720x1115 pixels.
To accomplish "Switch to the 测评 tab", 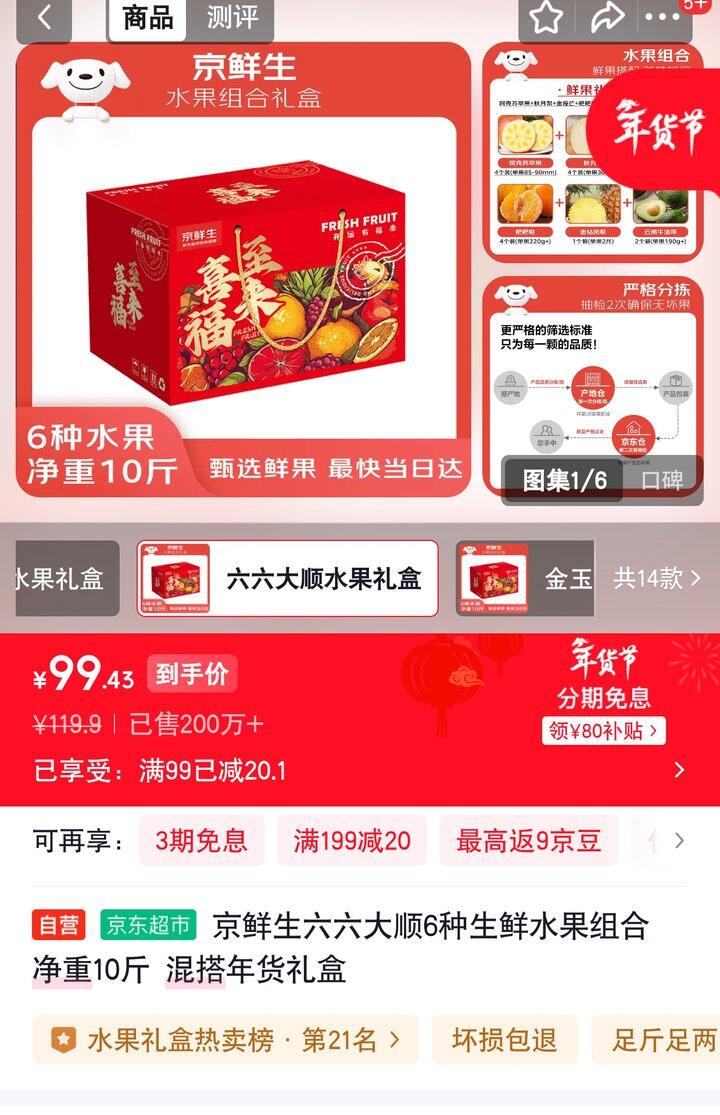I will tap(231, 18).
